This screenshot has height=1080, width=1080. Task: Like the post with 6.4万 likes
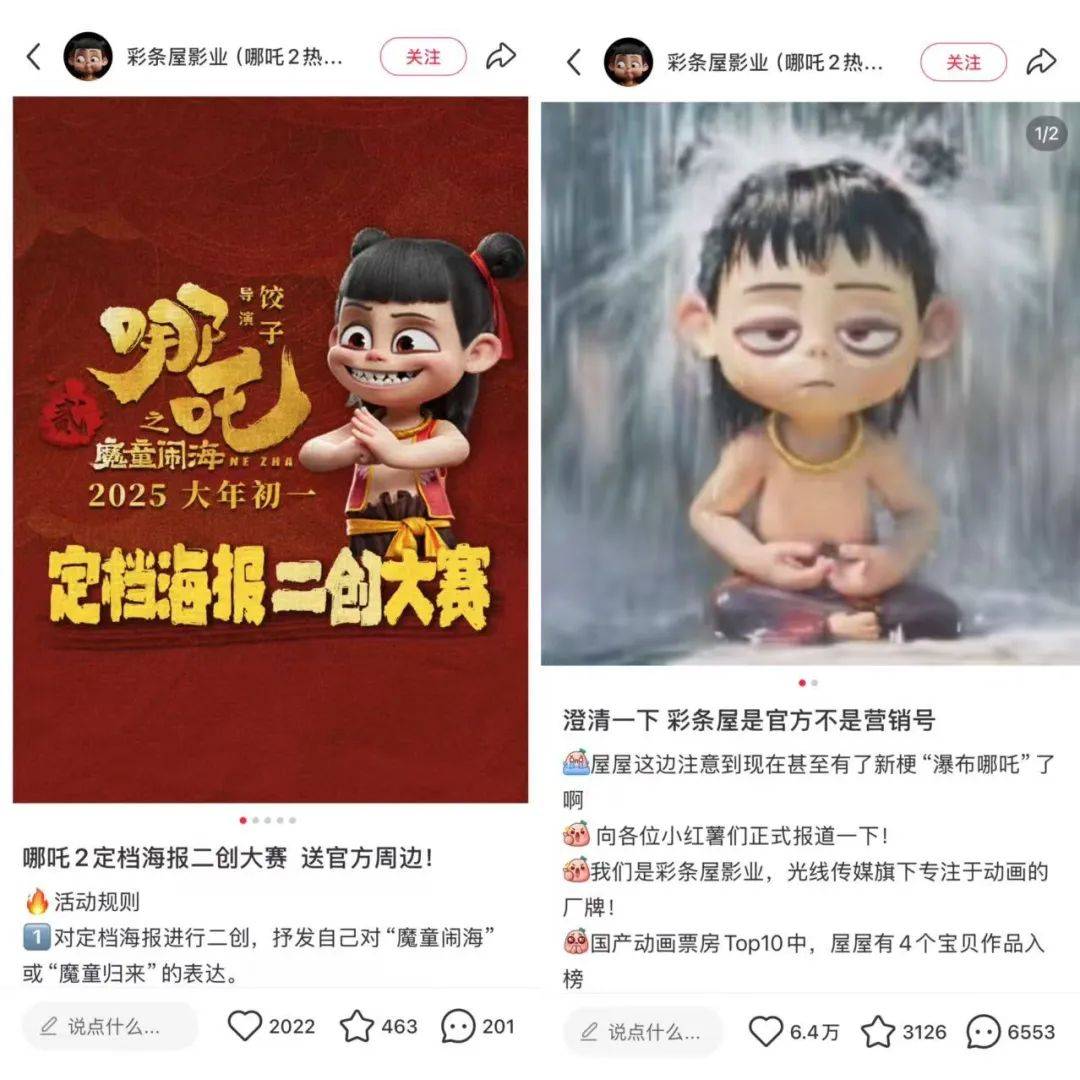(x=766, y=1031)
